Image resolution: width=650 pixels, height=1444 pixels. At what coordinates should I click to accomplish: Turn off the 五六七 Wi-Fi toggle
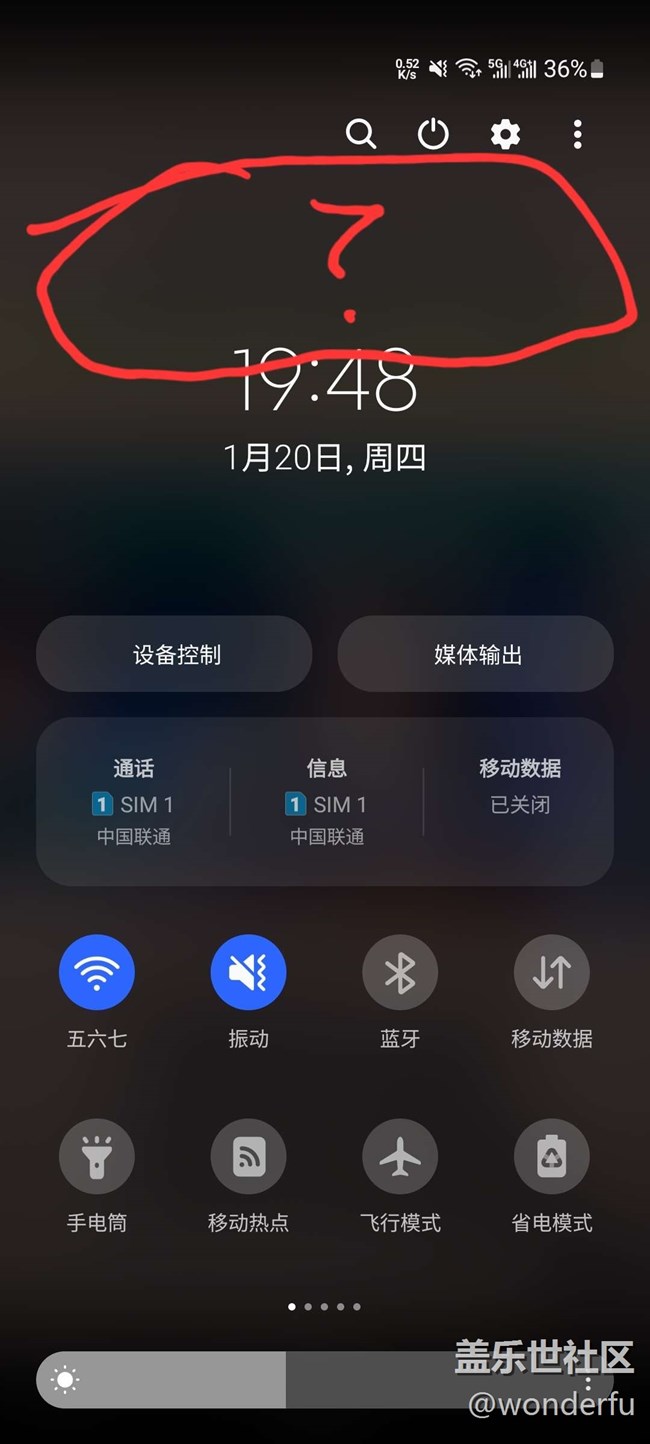pos(97,972)
